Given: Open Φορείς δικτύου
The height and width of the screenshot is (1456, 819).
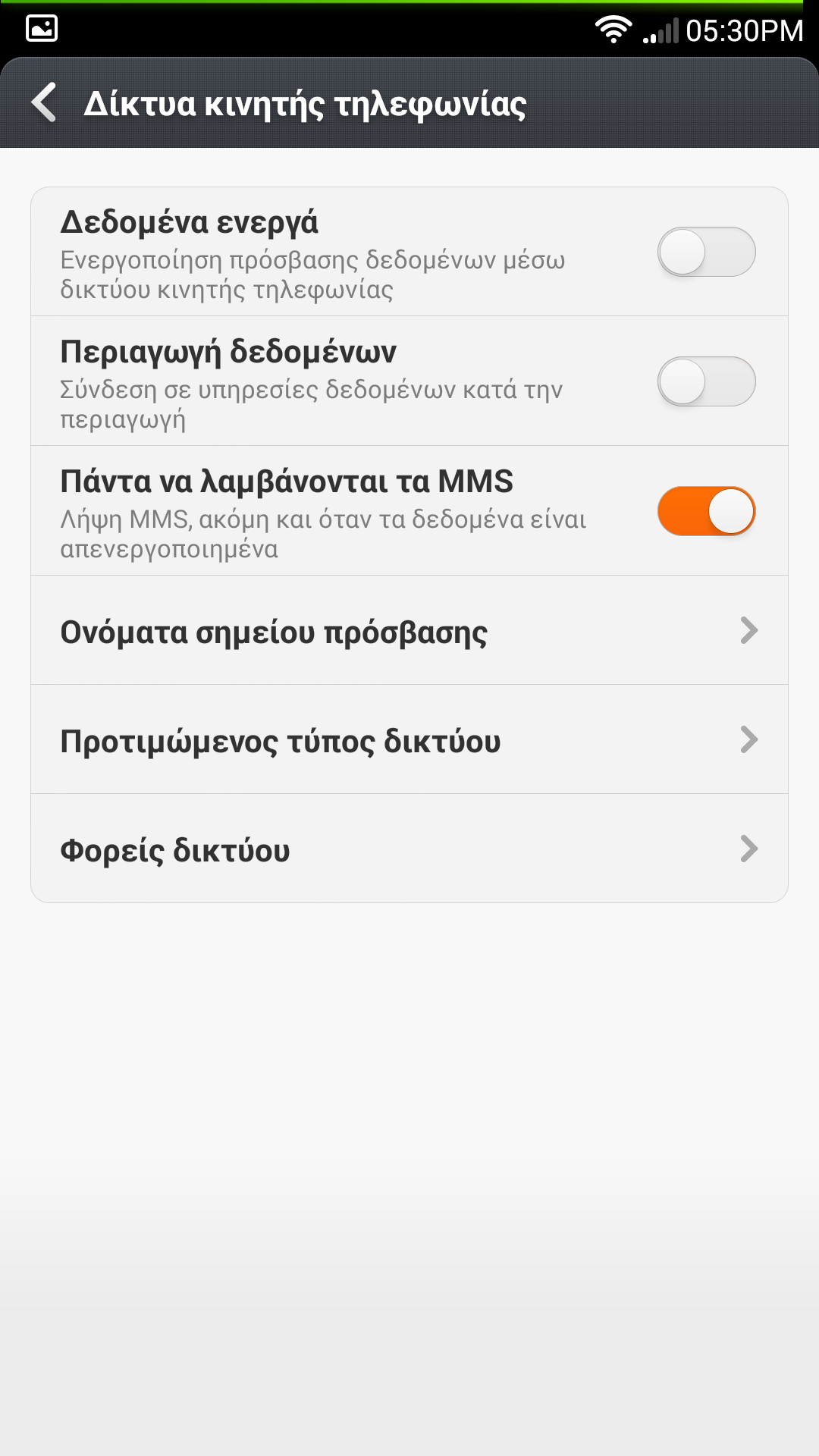Looking at the screenshot, I should (409, 849).
